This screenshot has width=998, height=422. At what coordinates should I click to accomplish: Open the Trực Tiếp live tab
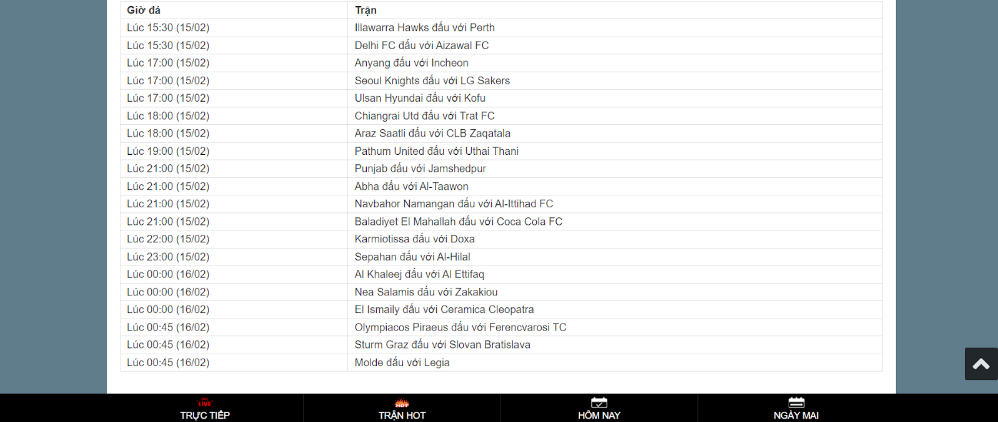(x=205, y=408)
